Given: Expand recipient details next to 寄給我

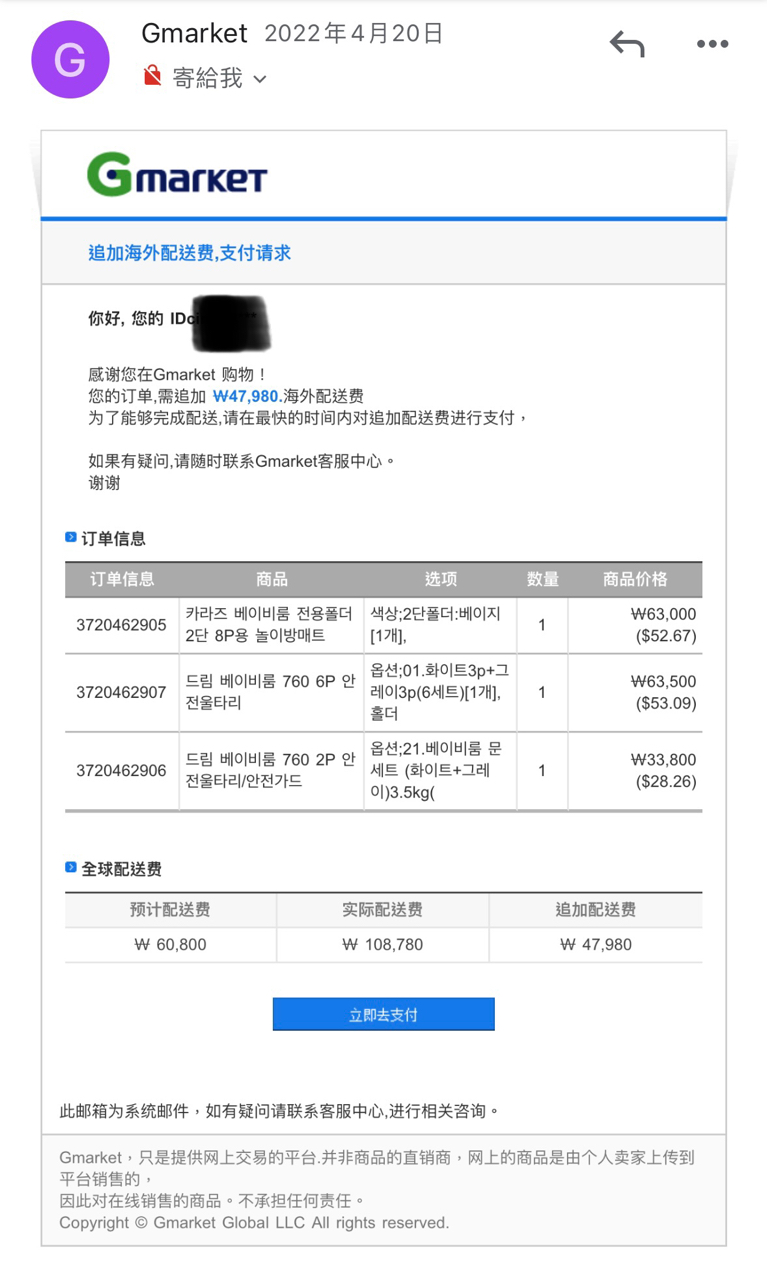Looking at the screenshot, I should (x=260, y=79).
